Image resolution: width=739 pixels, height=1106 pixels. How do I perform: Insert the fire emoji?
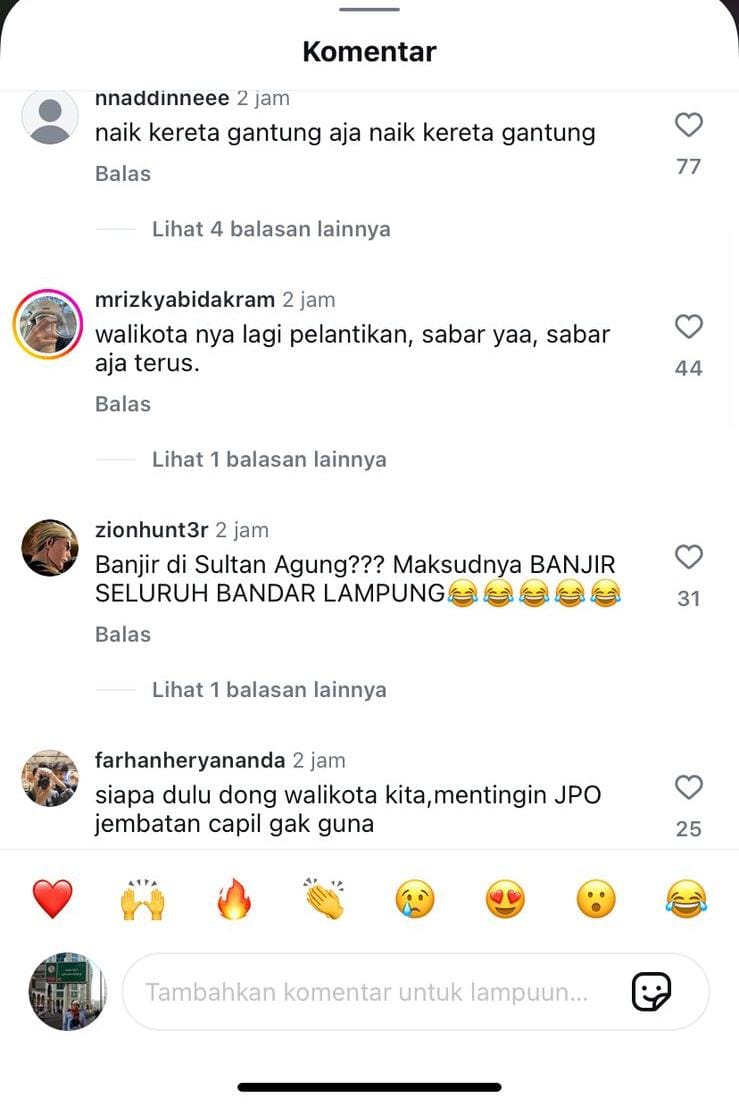click(233, 899)
